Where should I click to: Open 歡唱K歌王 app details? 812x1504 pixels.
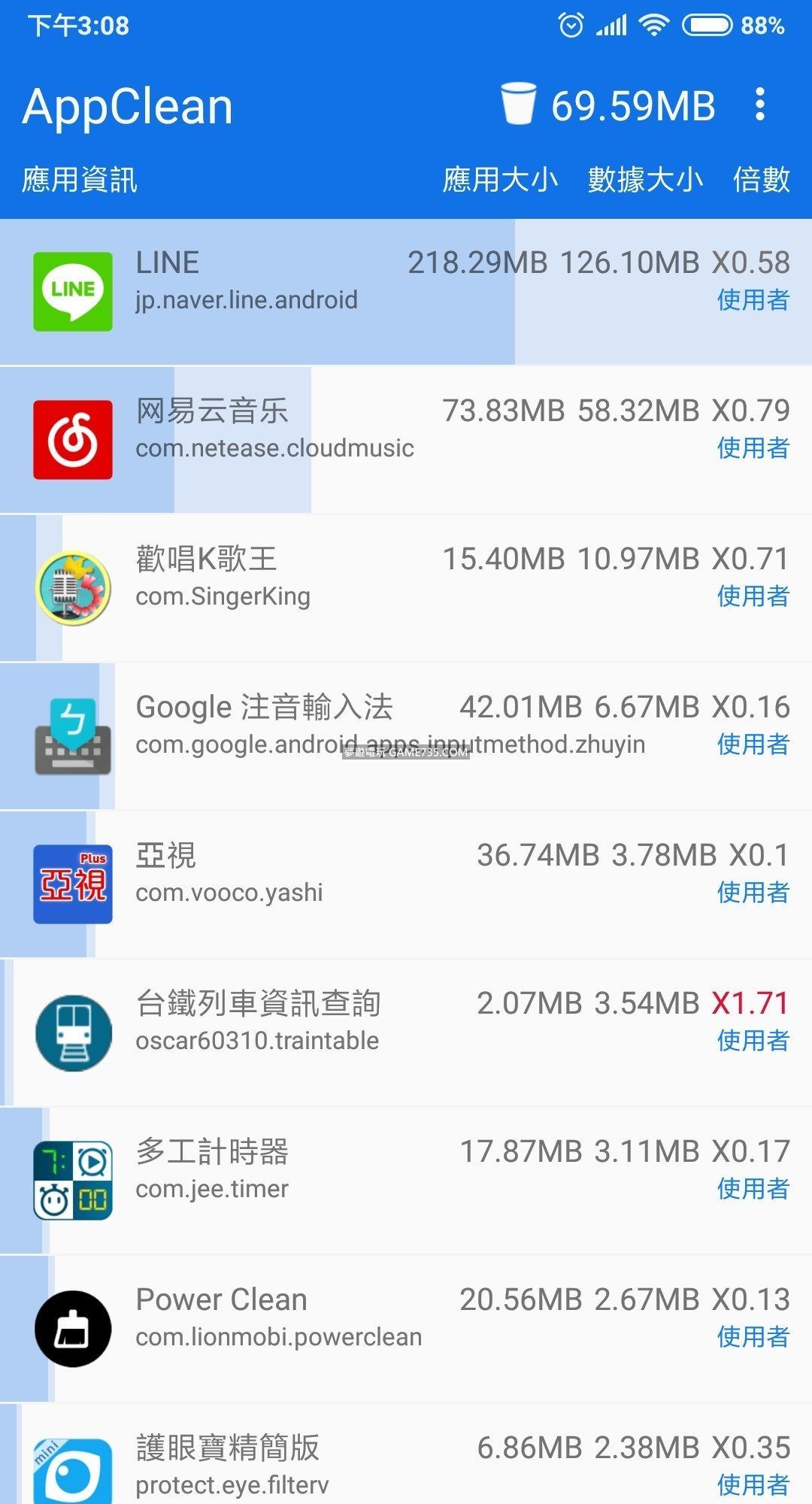pos(406,588)
